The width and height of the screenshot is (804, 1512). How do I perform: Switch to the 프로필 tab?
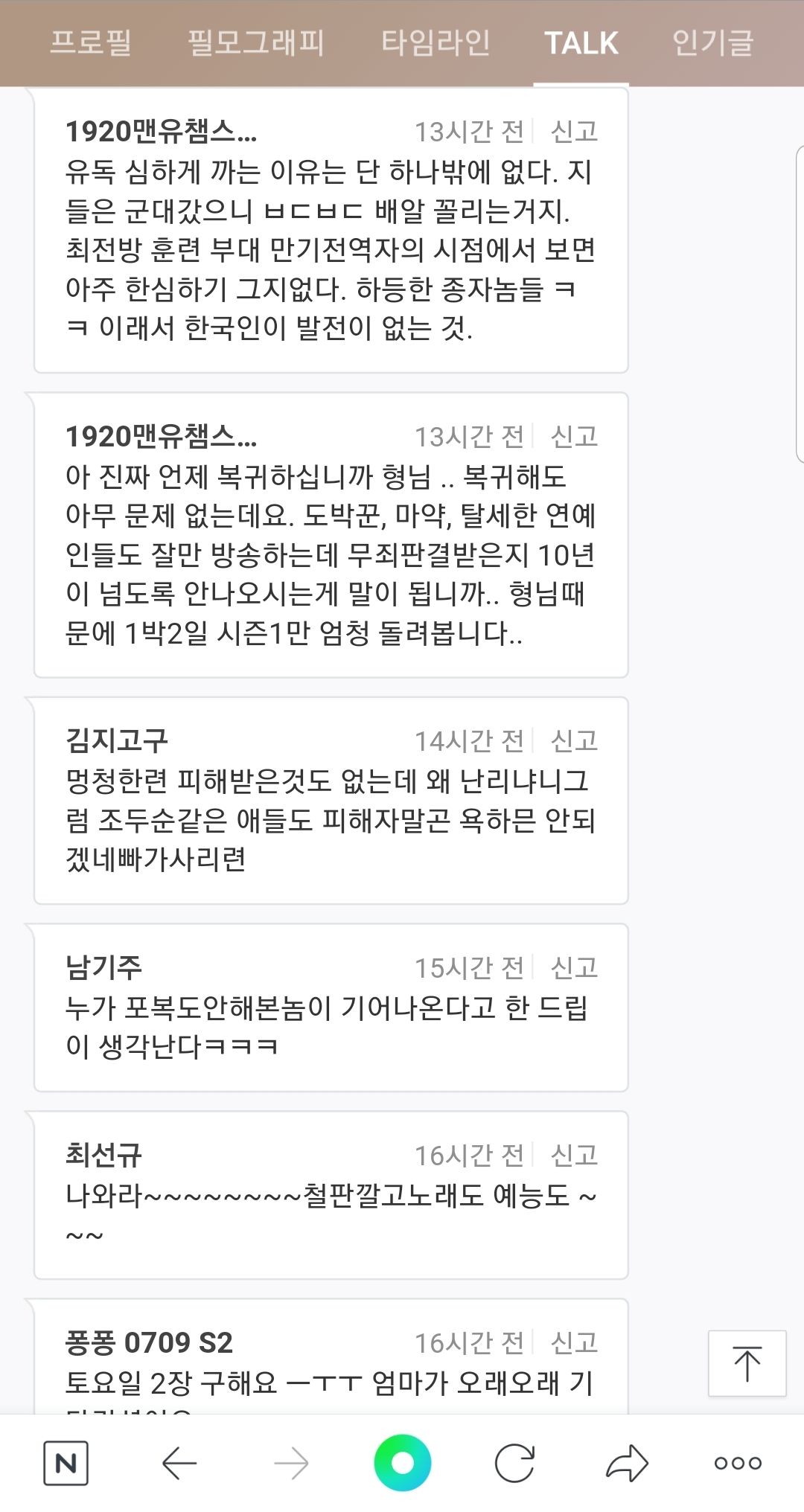[x=90, y=42]
